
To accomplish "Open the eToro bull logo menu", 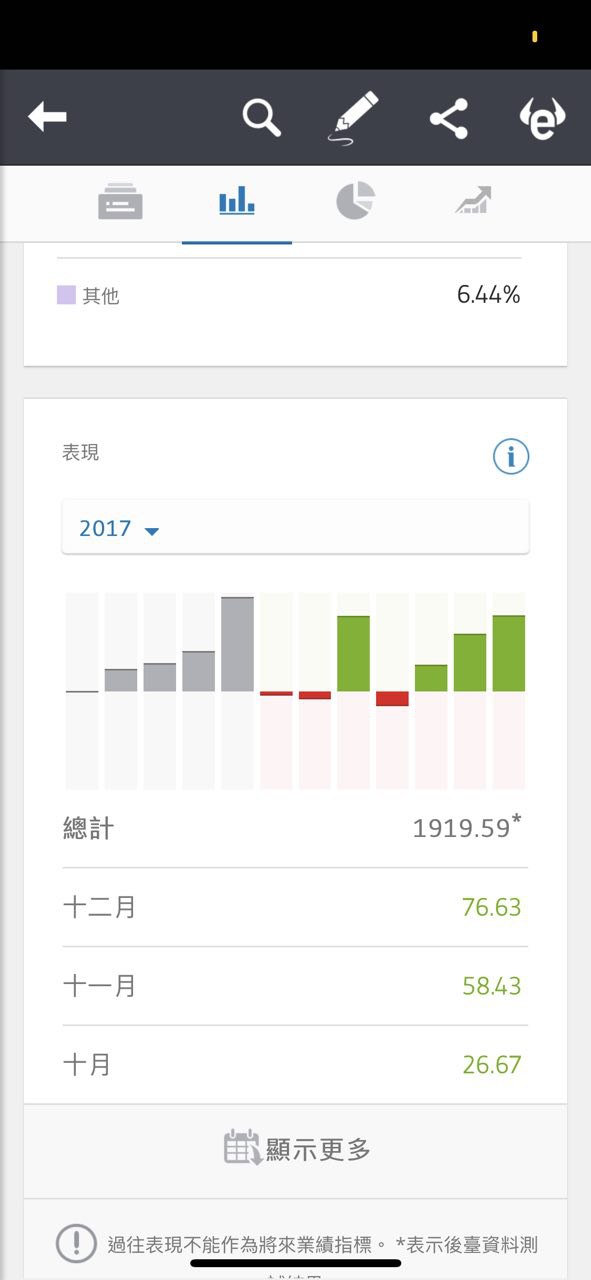I will (x=543, y=119).
